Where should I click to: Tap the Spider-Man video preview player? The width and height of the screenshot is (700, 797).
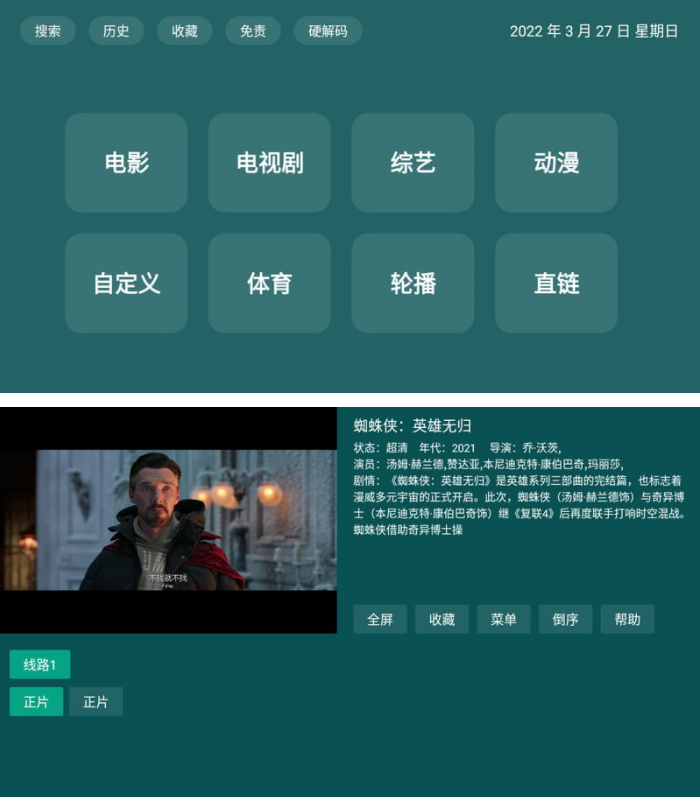(x=168, y=520)
